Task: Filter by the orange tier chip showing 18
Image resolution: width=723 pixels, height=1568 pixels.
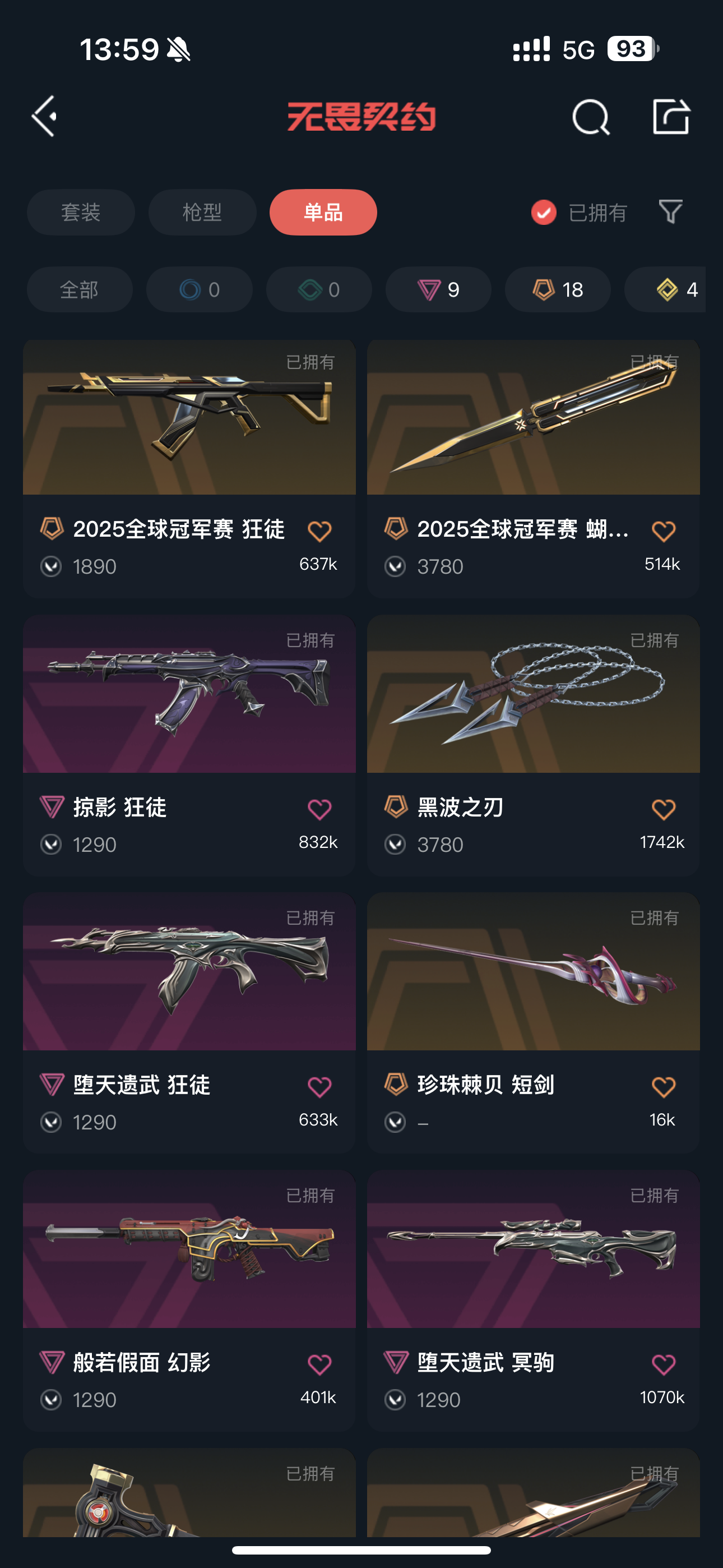Action: (x=558, y=290)
